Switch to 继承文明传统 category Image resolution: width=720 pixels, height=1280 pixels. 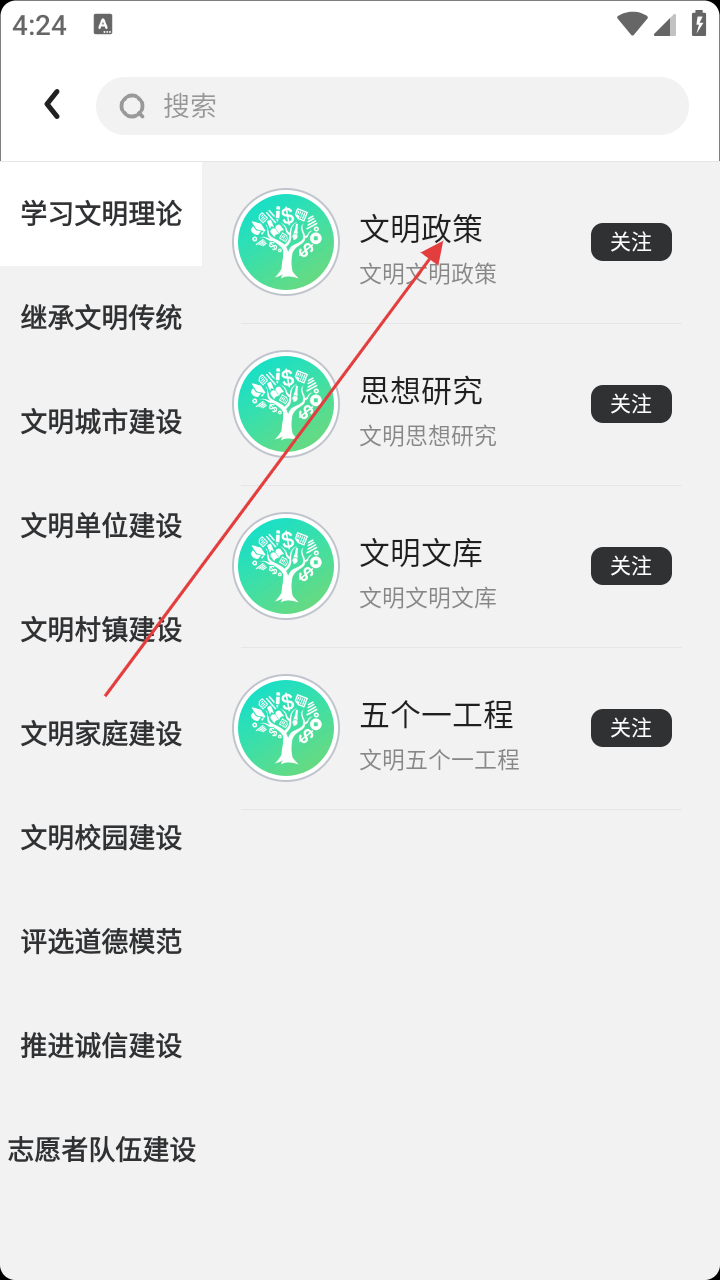(101, 318)
